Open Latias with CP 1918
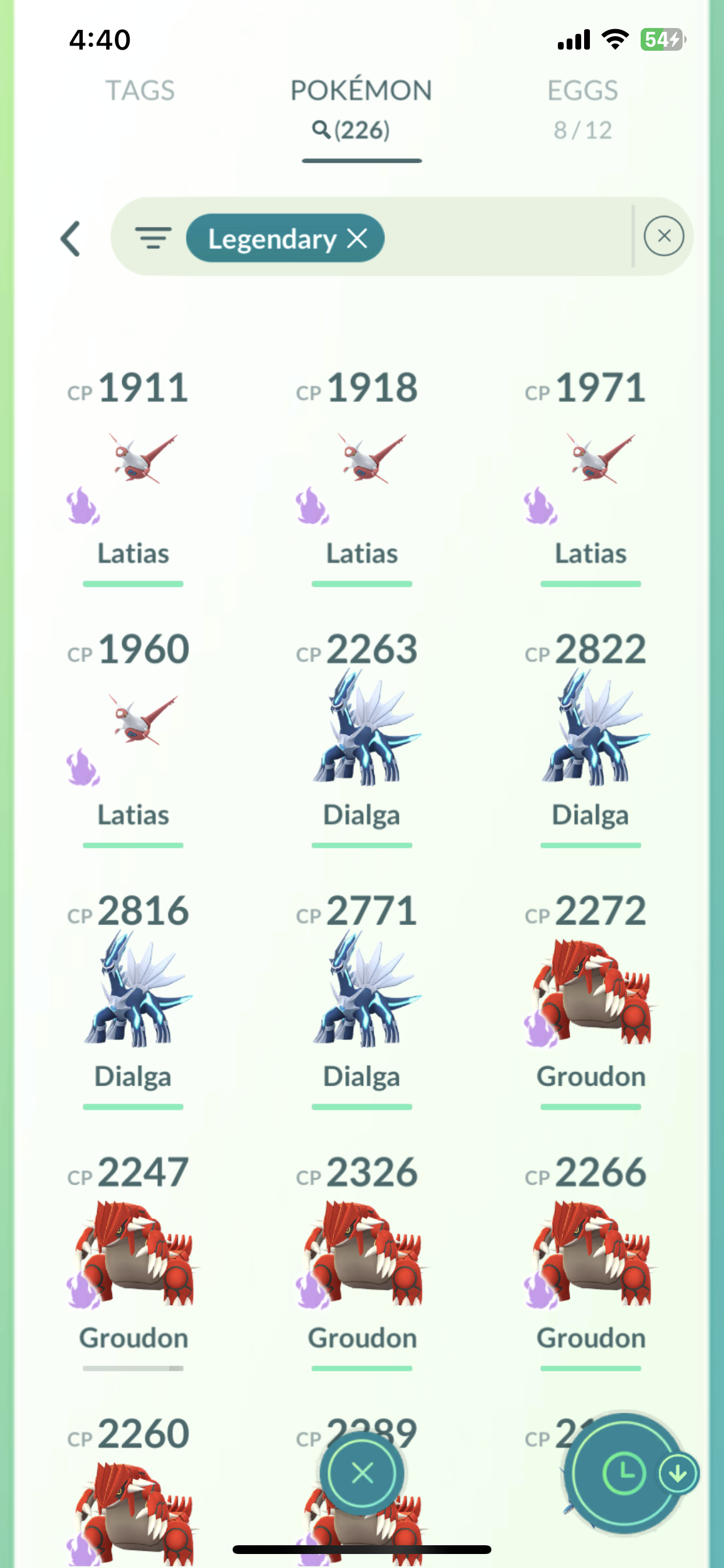 (362, 468)
